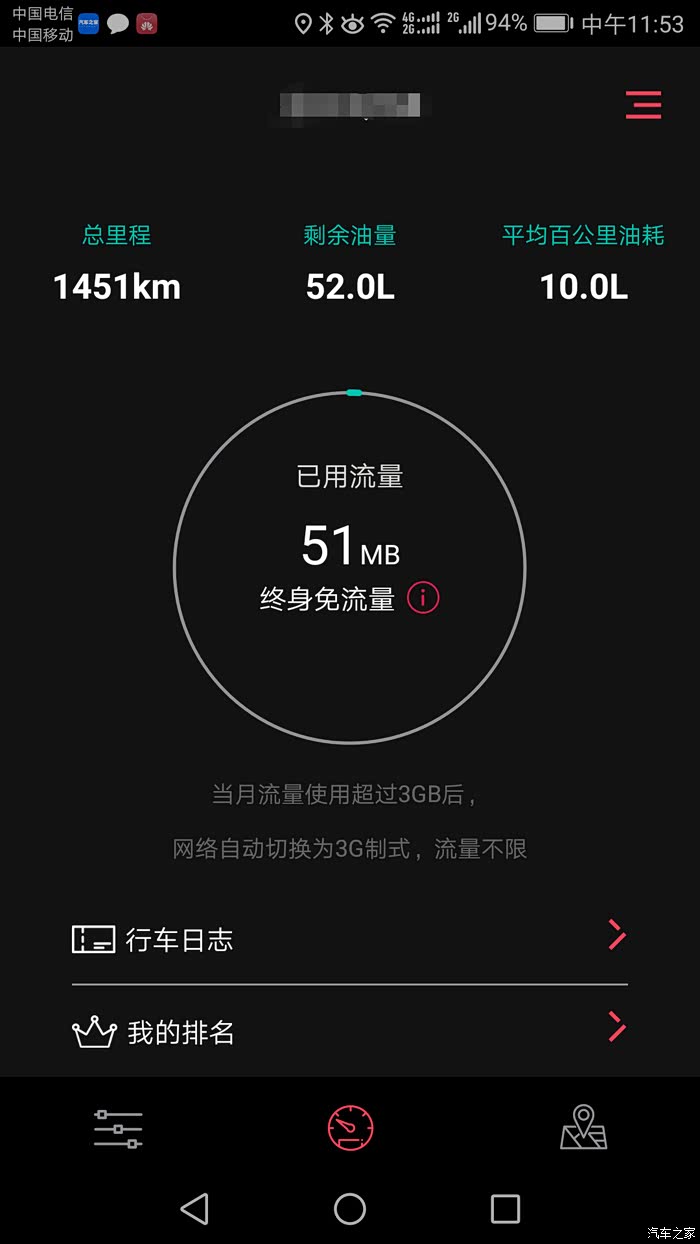This screenshot has height=1244, width=700.
Task: Open the red hamburger menu
Action: pos(643,105)
